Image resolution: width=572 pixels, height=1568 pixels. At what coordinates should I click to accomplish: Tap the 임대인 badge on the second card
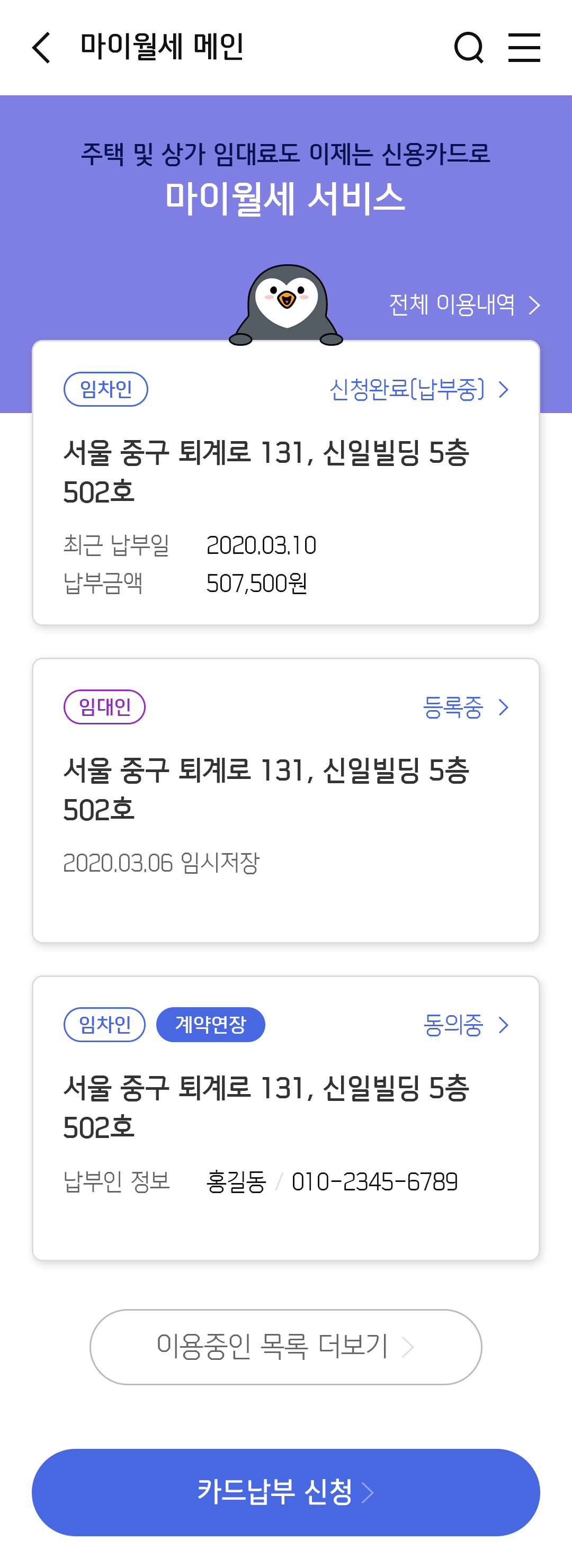point(104,707)
